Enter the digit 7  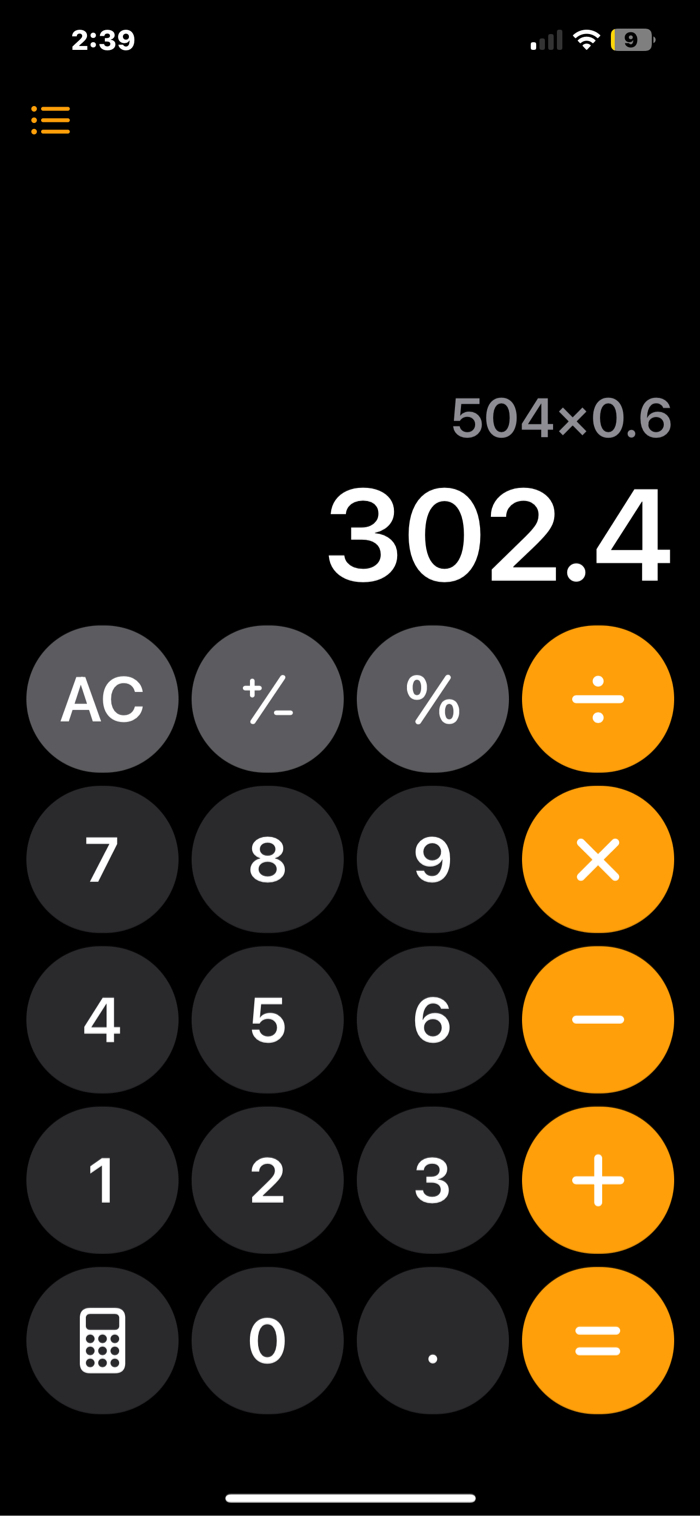[x=102, y=859]
